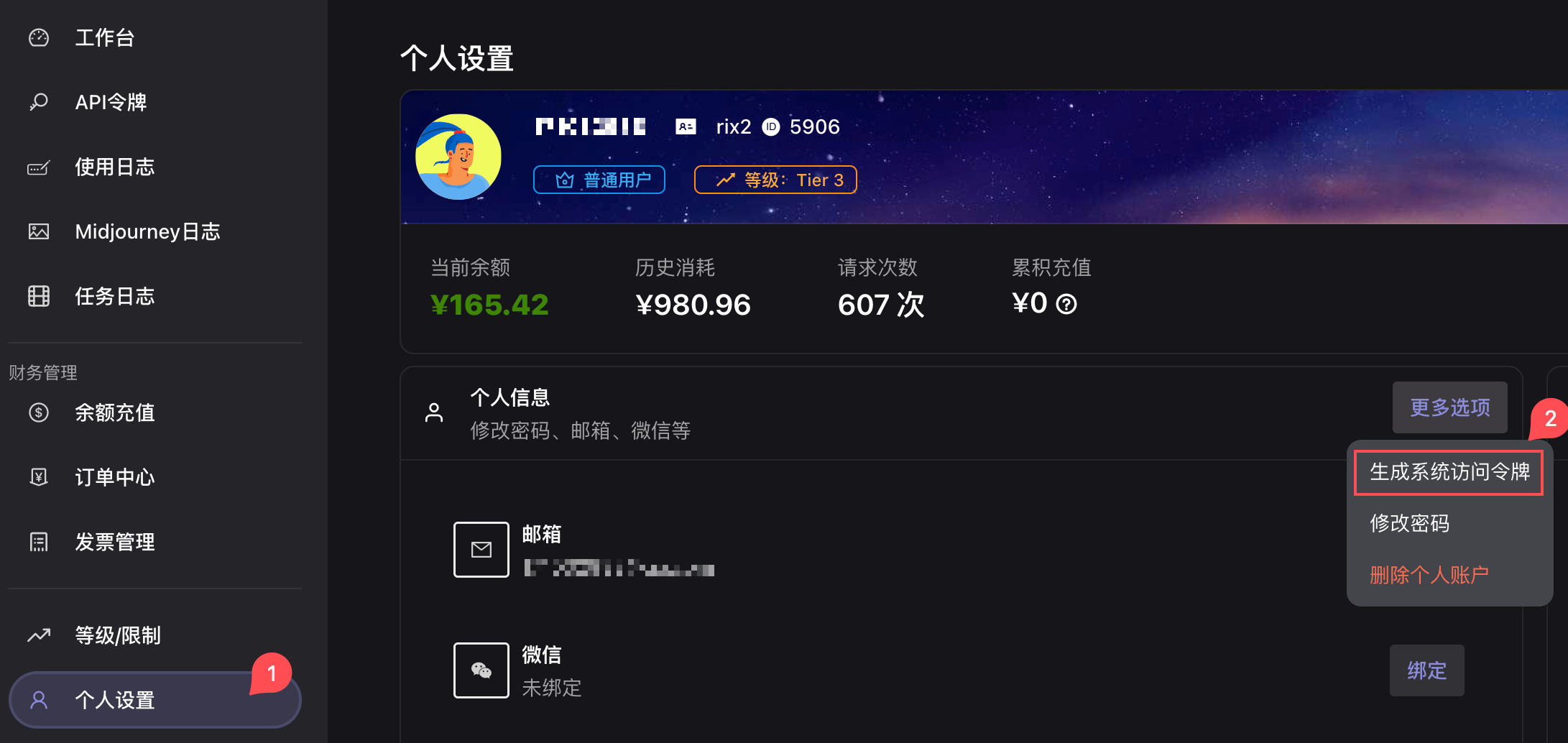
Task: Choose 生成系统访问令牌 from the menu
Action: click(1449, 472)
